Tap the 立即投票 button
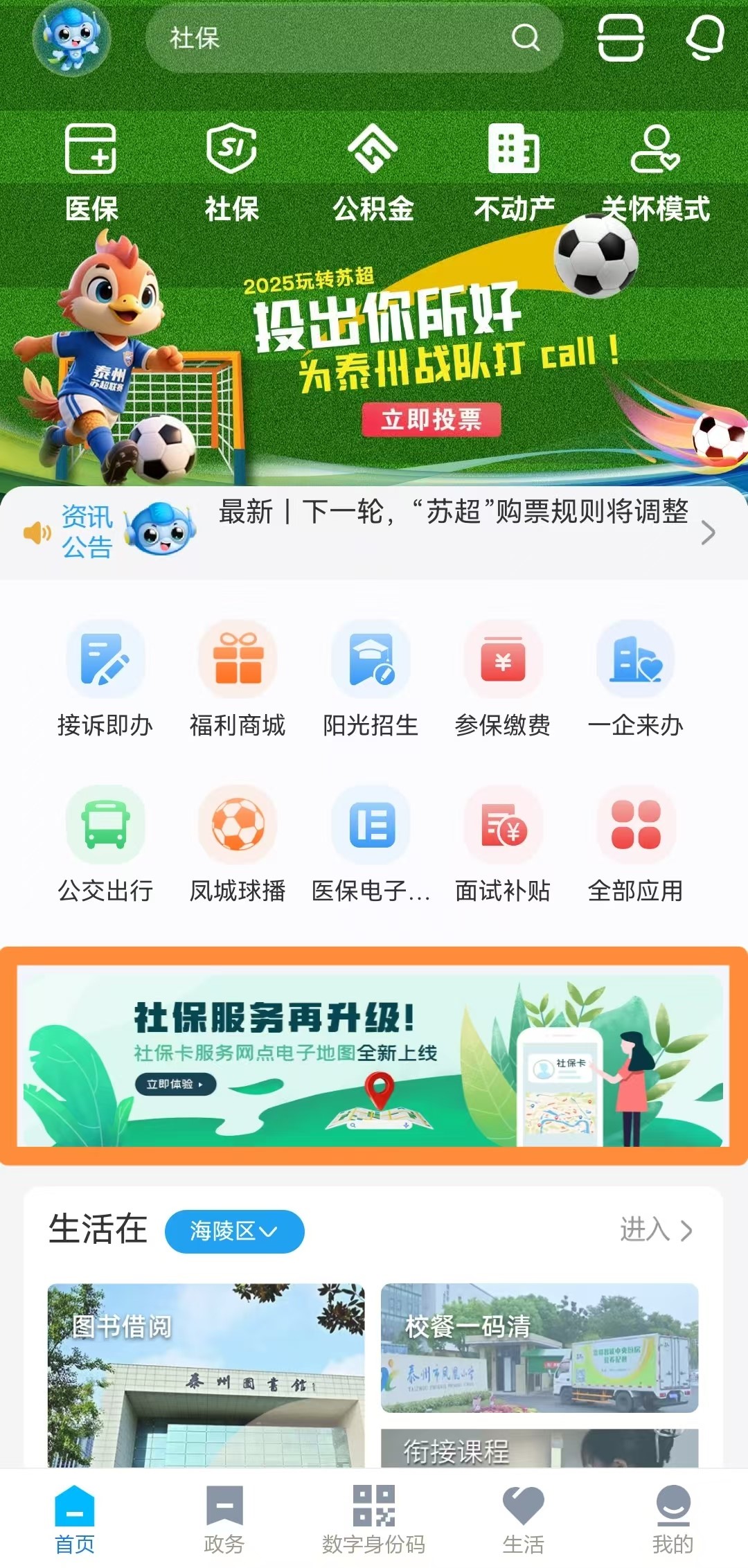 pos(431,419)
